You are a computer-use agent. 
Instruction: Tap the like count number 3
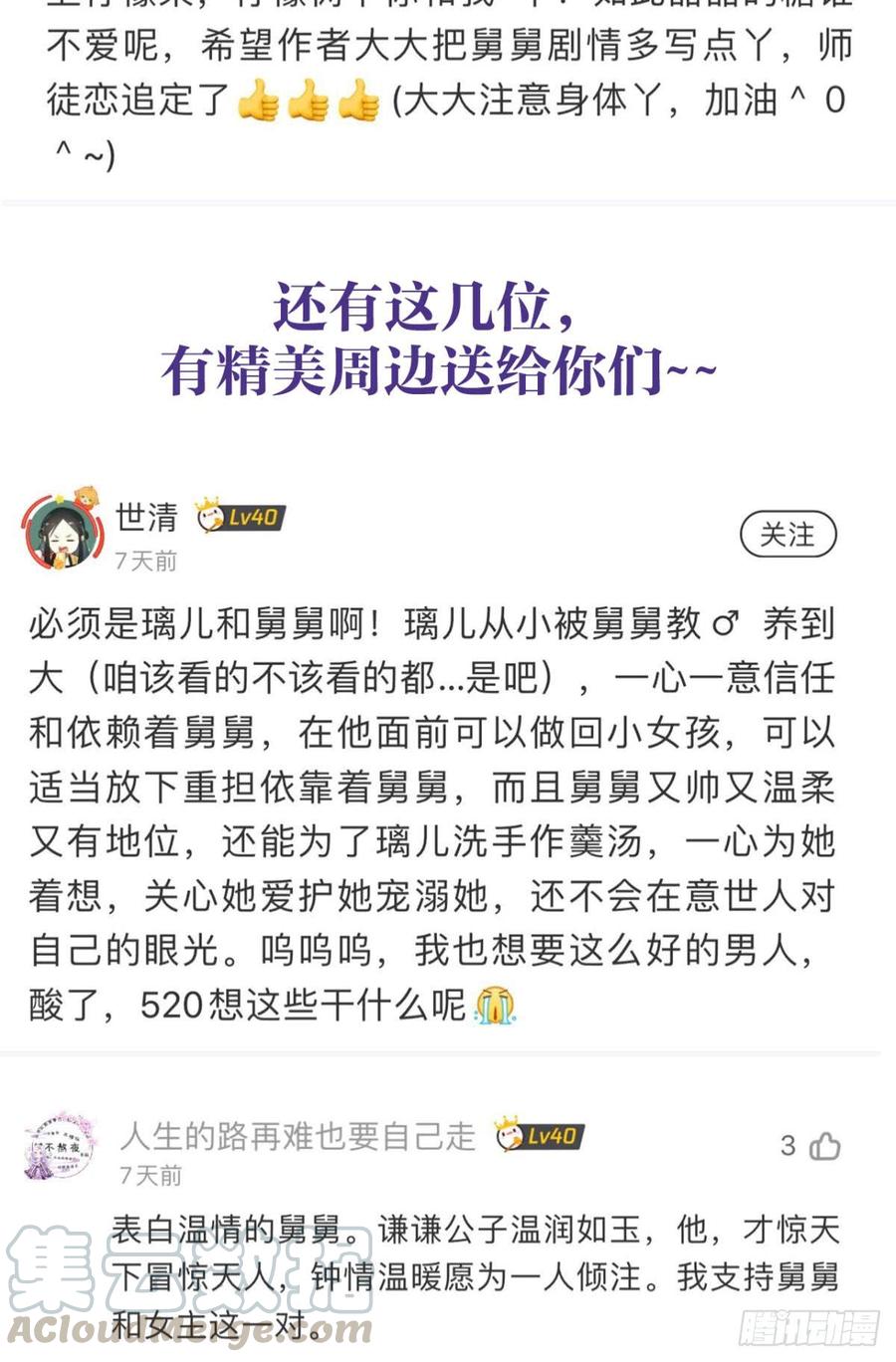[x=789, y=1147]
